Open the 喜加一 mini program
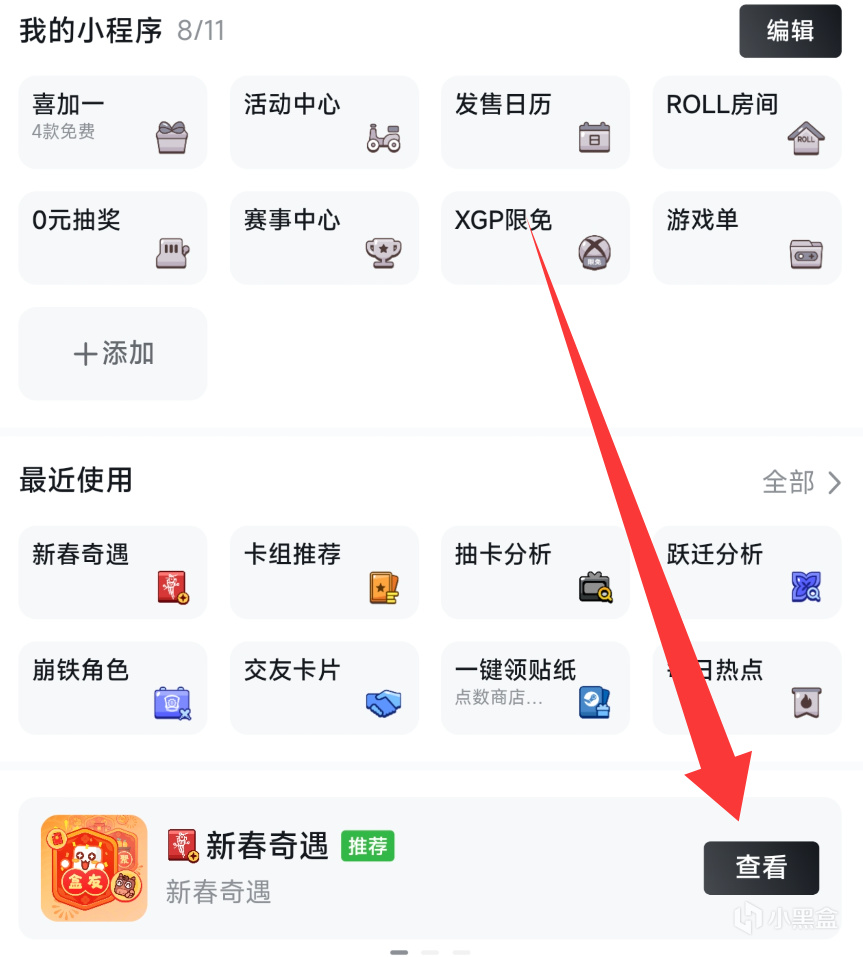The width and height of the screenshot is (863, 957). 112,122
